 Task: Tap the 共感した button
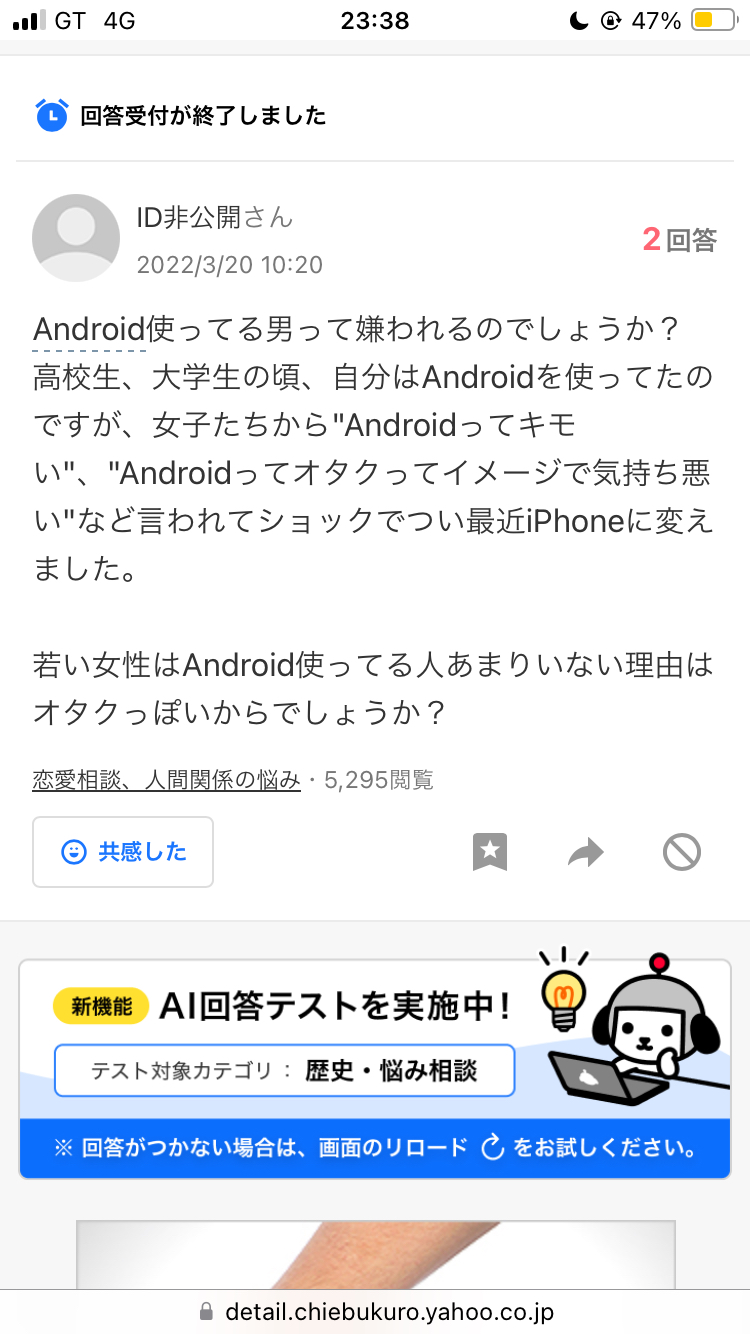tap(123, 852)
